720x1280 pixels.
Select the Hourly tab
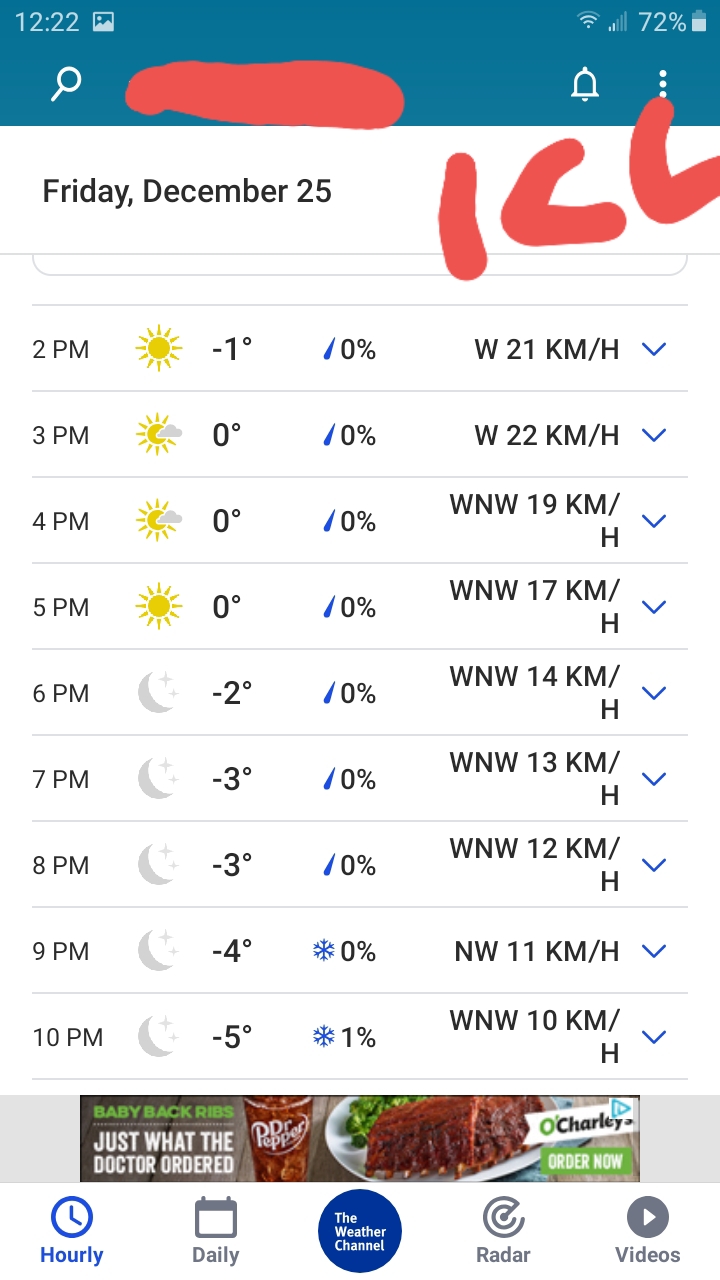[x=72, y=1232]
